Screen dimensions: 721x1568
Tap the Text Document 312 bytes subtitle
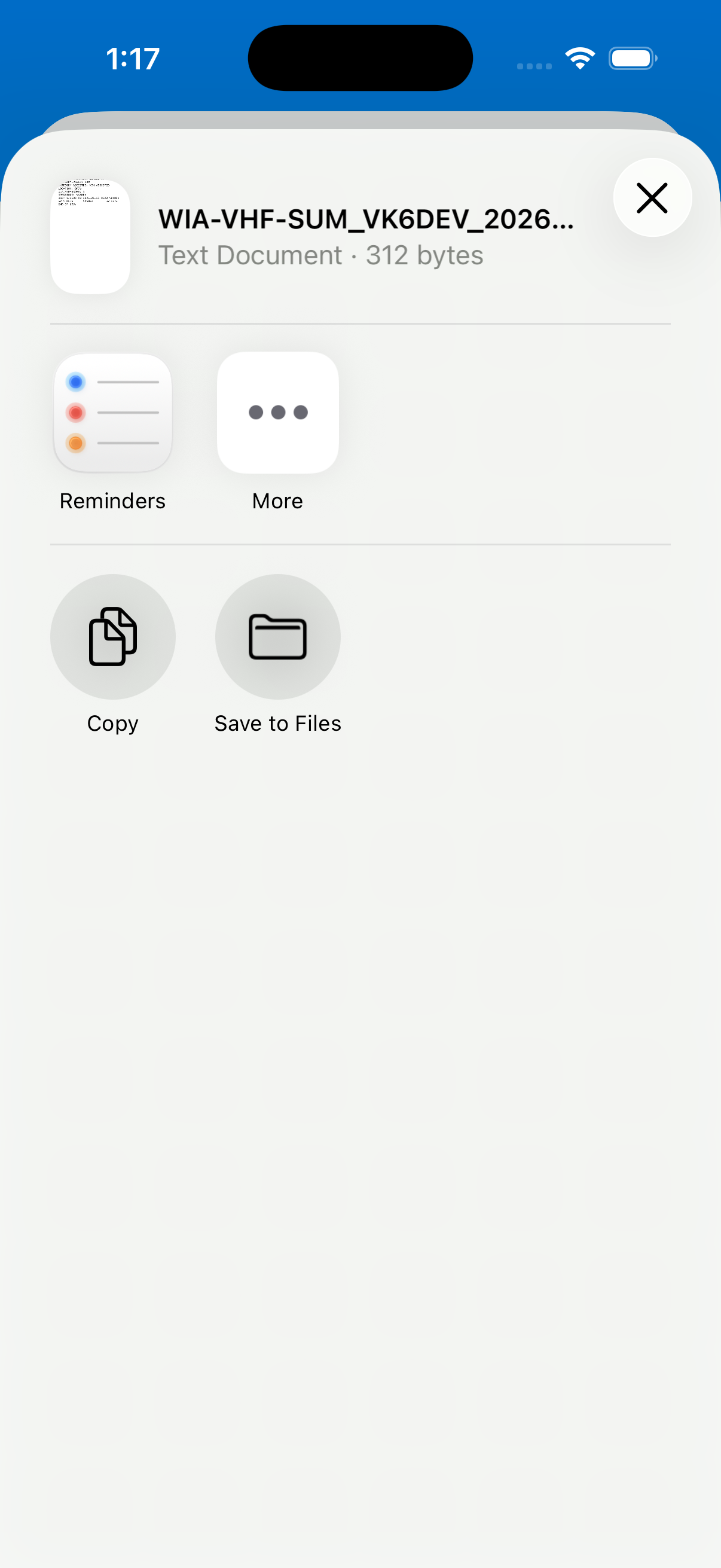pyautogui.click(x=320, y=255)
